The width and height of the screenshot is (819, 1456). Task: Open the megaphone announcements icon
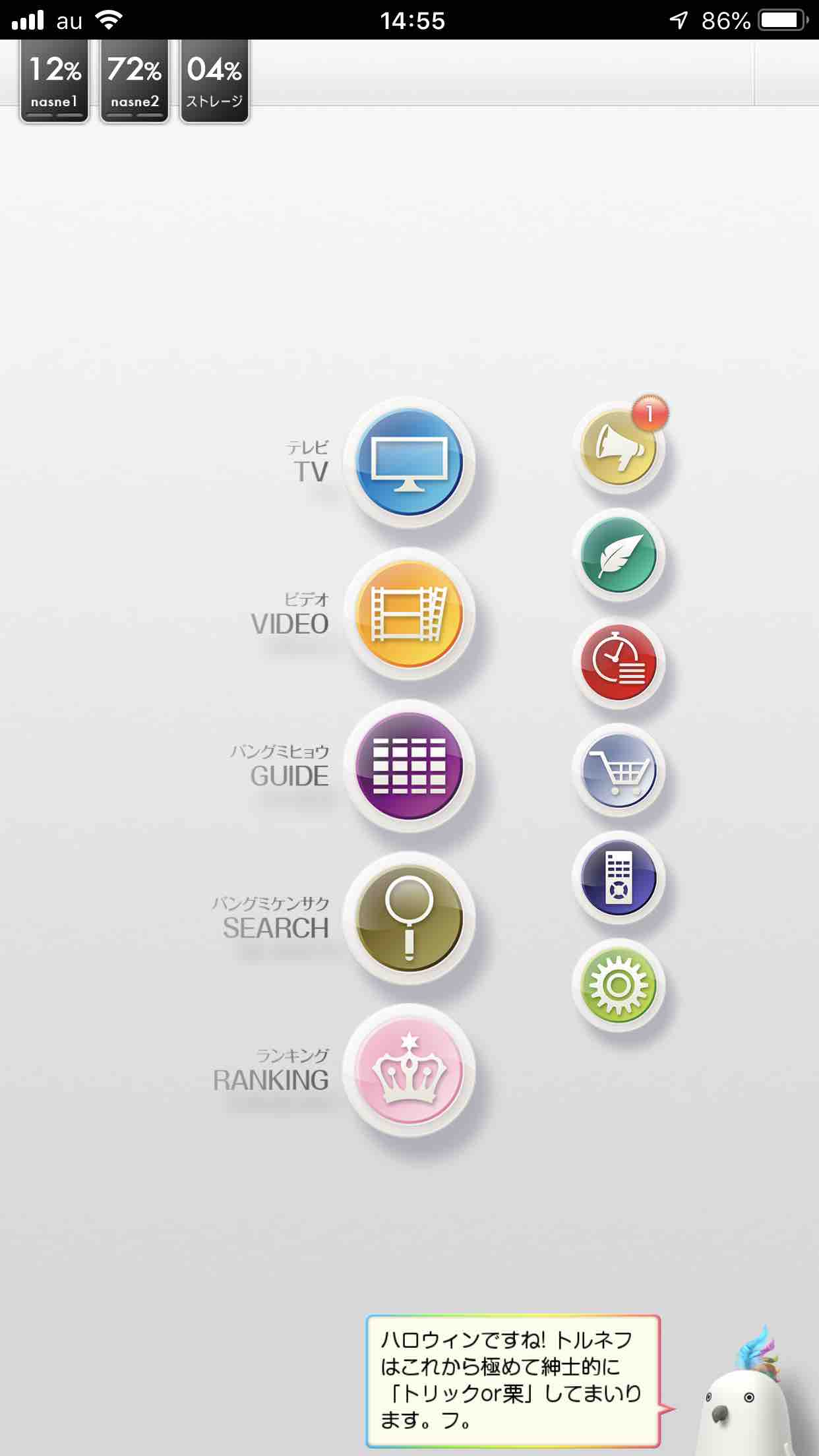point(619,448)
